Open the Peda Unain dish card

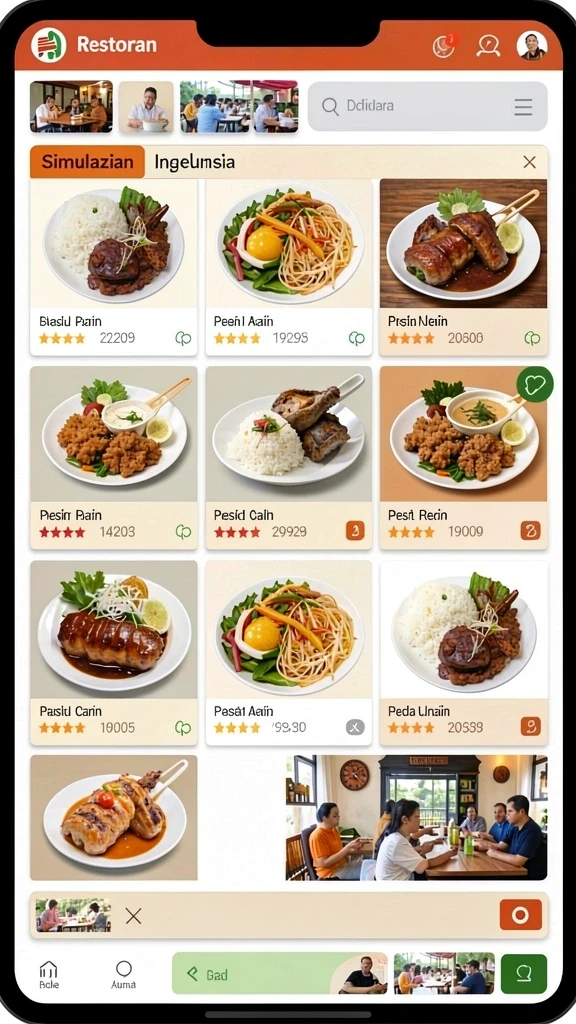pos(464,652)
